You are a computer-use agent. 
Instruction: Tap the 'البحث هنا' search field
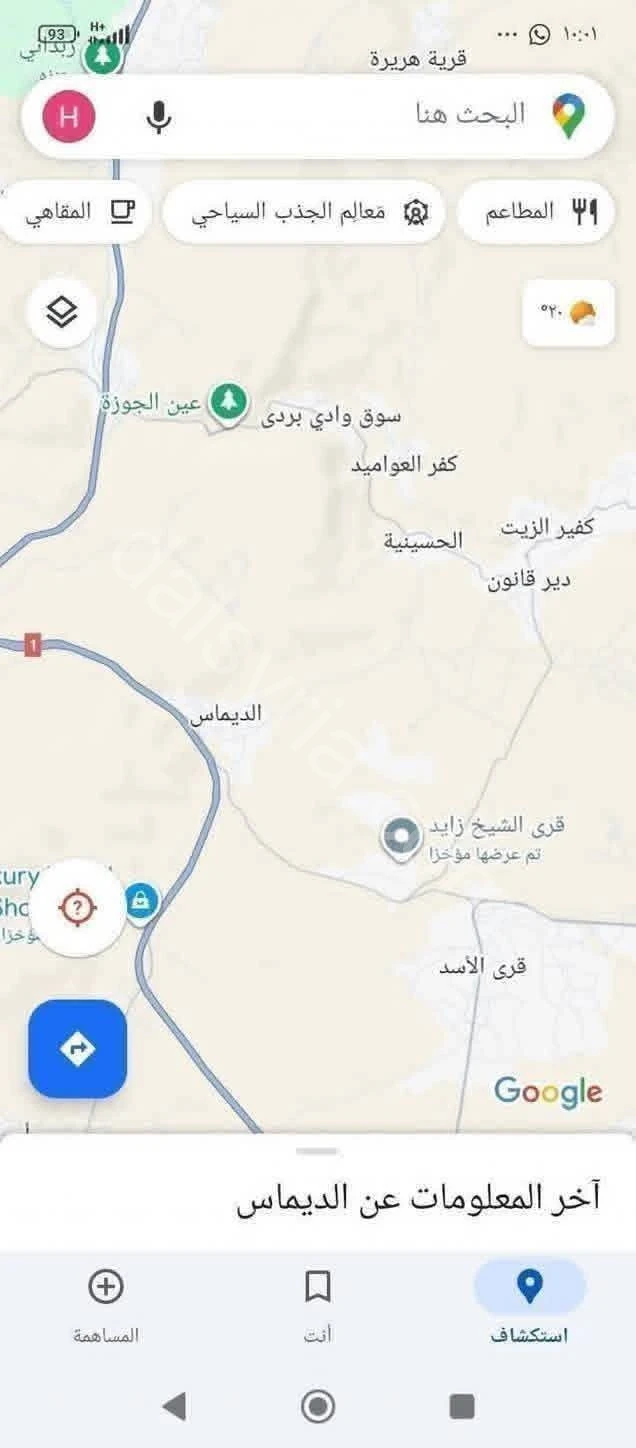[400, 115]
